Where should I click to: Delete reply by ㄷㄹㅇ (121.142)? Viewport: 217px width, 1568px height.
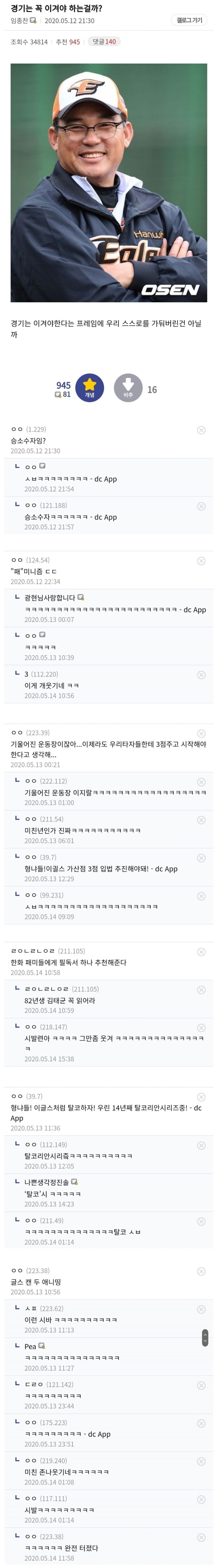point(201,1385)
